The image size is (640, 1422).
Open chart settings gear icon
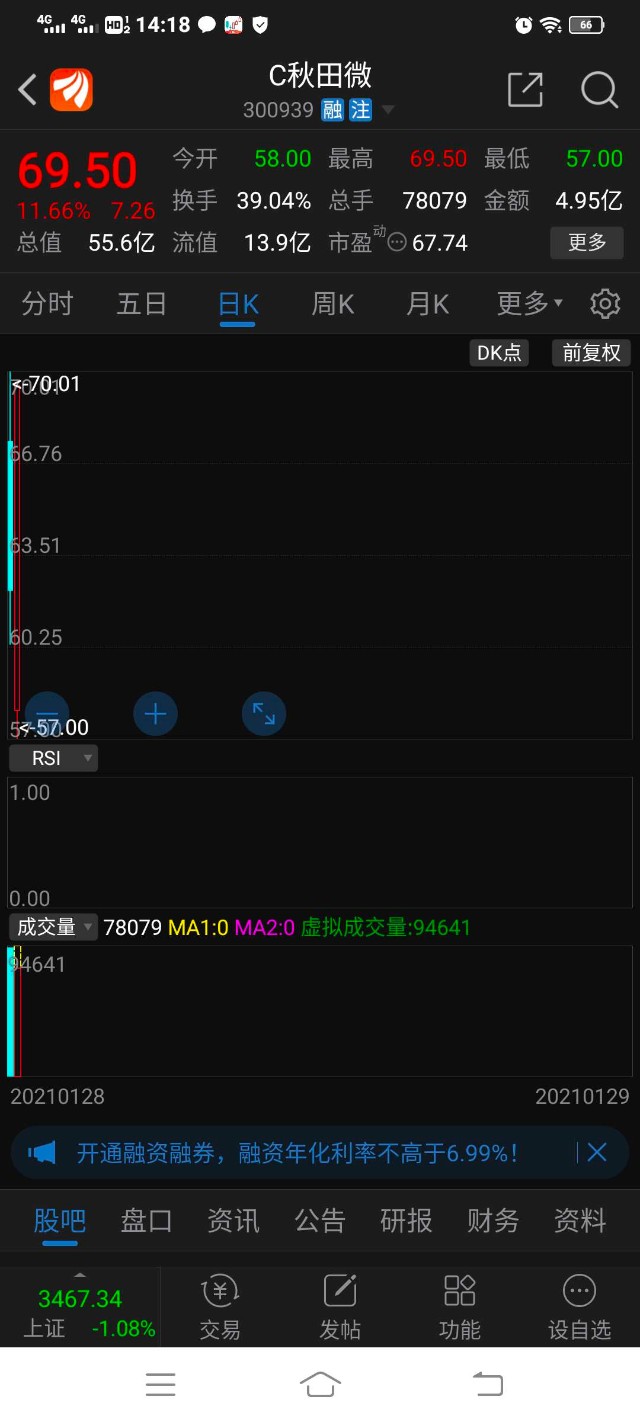605,303
